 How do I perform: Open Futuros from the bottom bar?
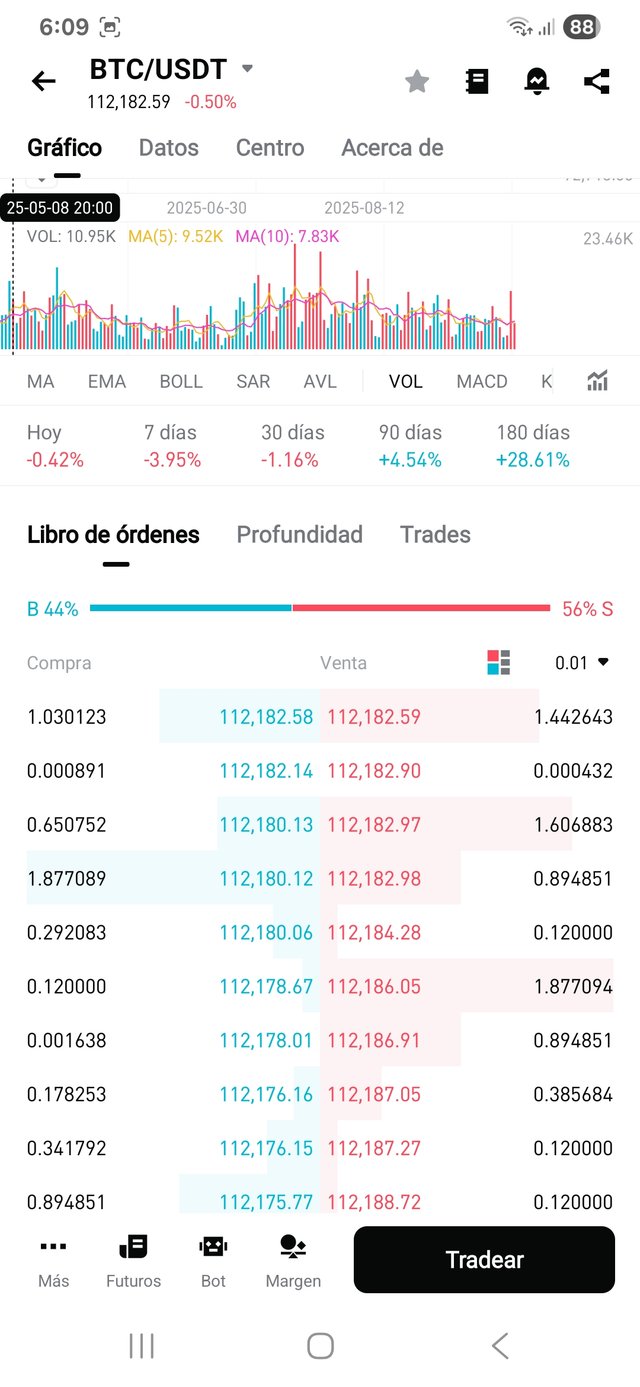pyautogui.click(x=133, y=1260)
